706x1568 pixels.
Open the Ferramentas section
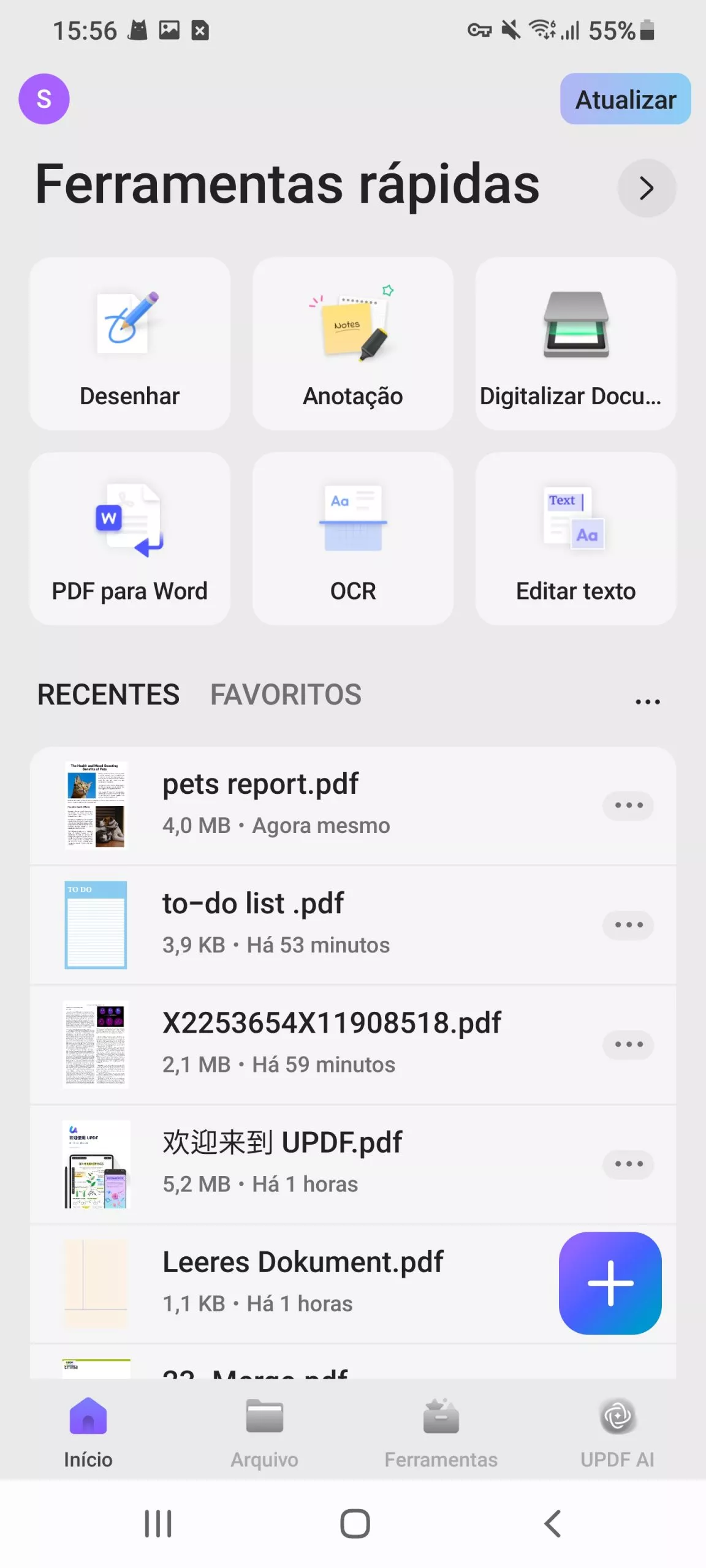441,1433
